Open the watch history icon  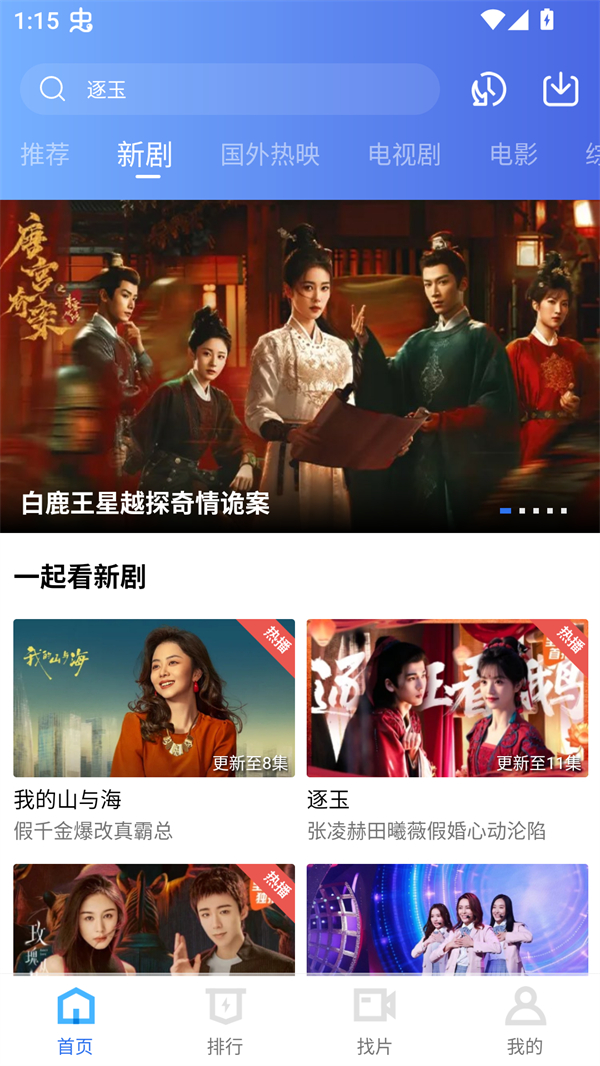[489, 90]
